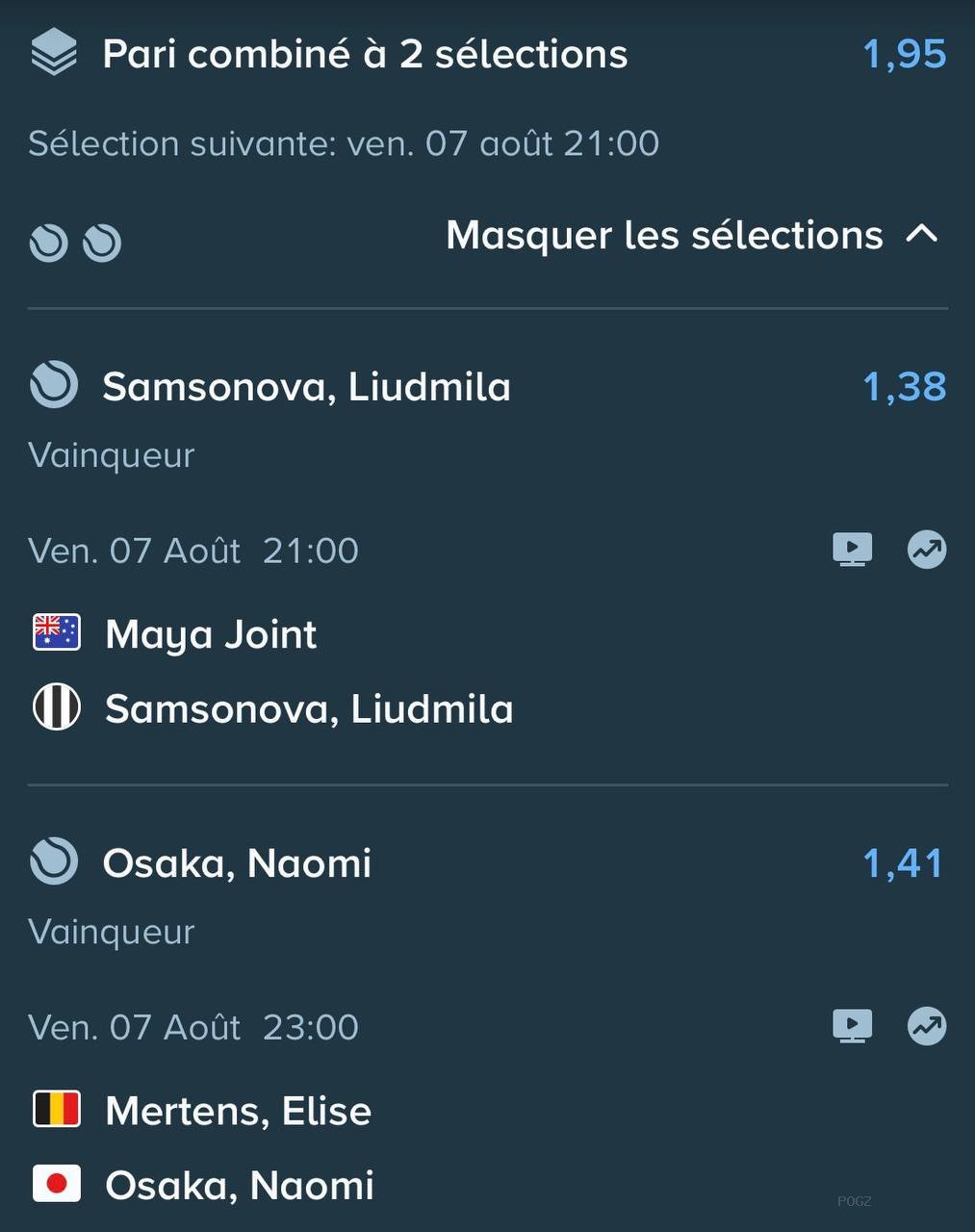The image size is (975, 1232).
Task: Open the Maya Joint vs Samsonova match
Action: coord(272,672)
